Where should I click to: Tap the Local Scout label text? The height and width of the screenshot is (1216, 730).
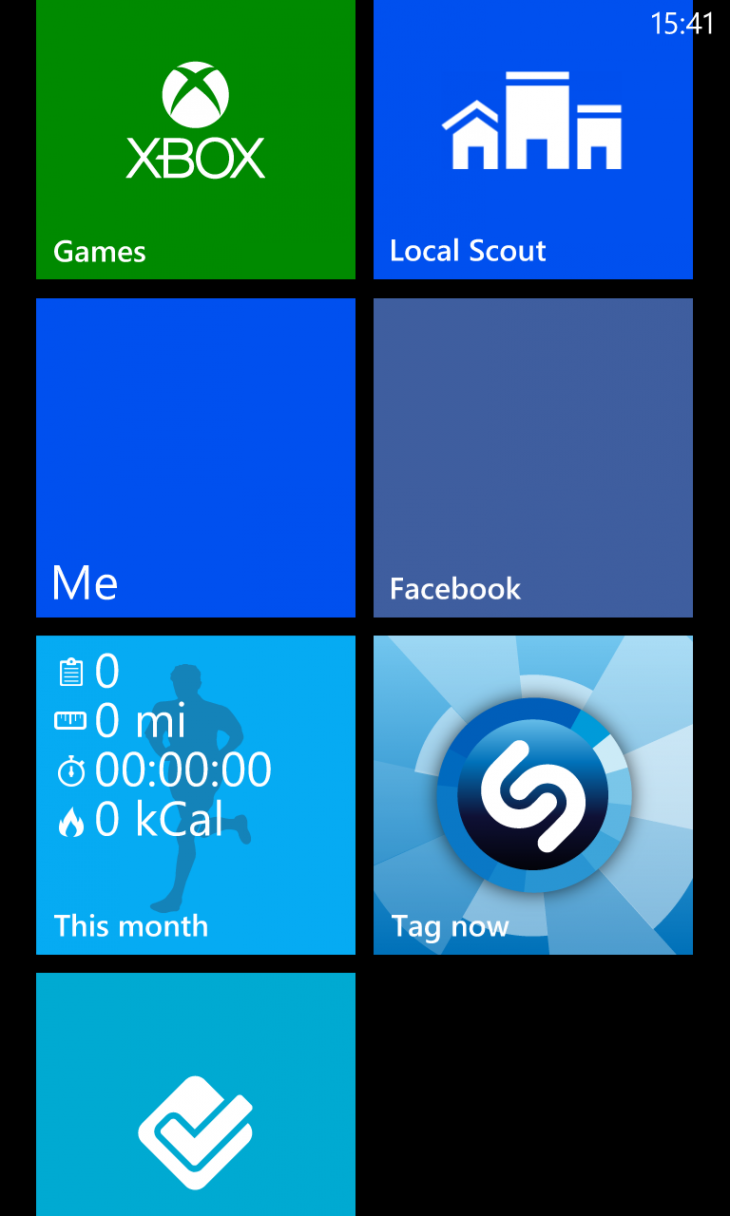point(468,251)
